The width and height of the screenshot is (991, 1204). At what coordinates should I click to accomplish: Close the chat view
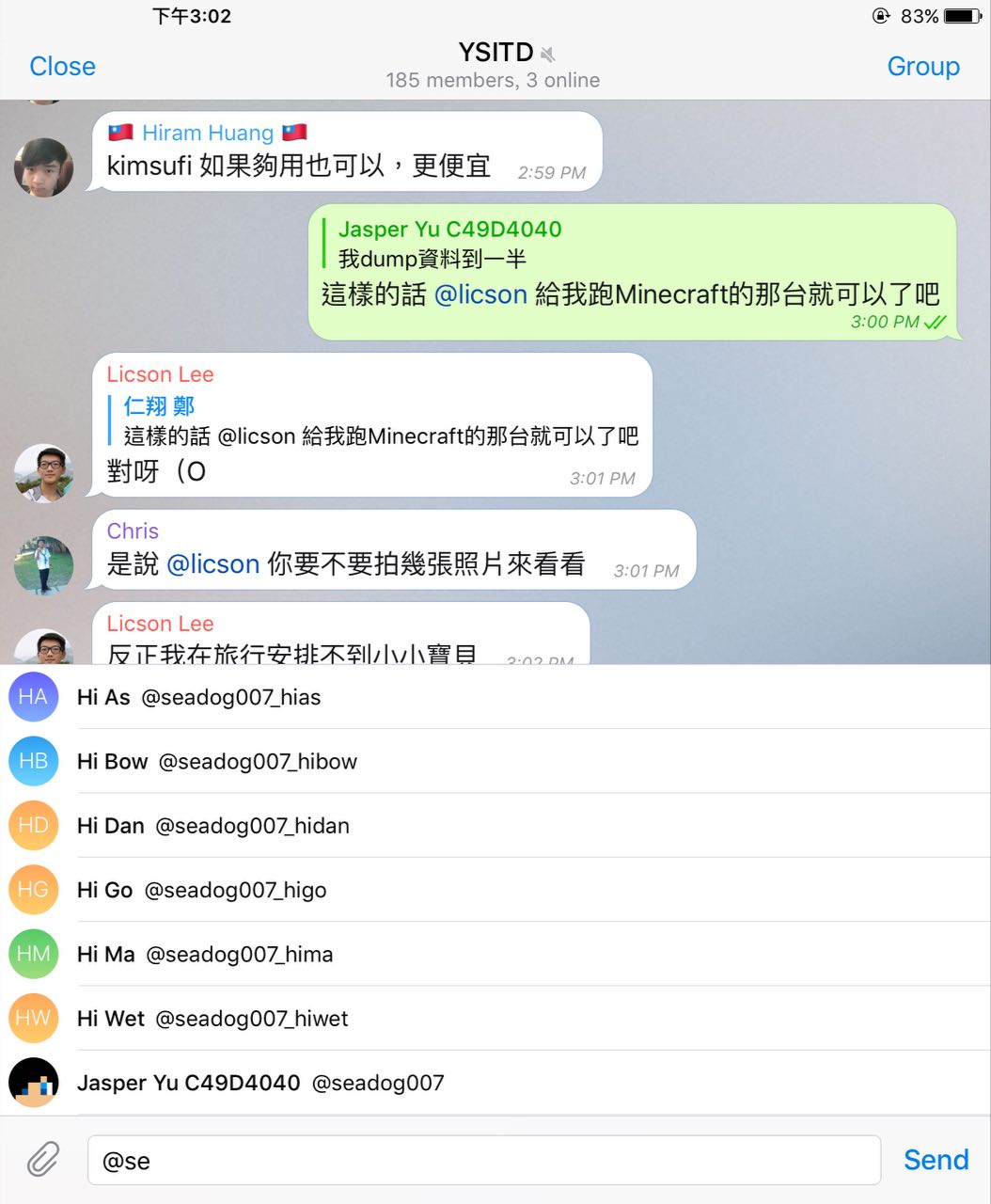pyautogui.click(x=62, y=66)
